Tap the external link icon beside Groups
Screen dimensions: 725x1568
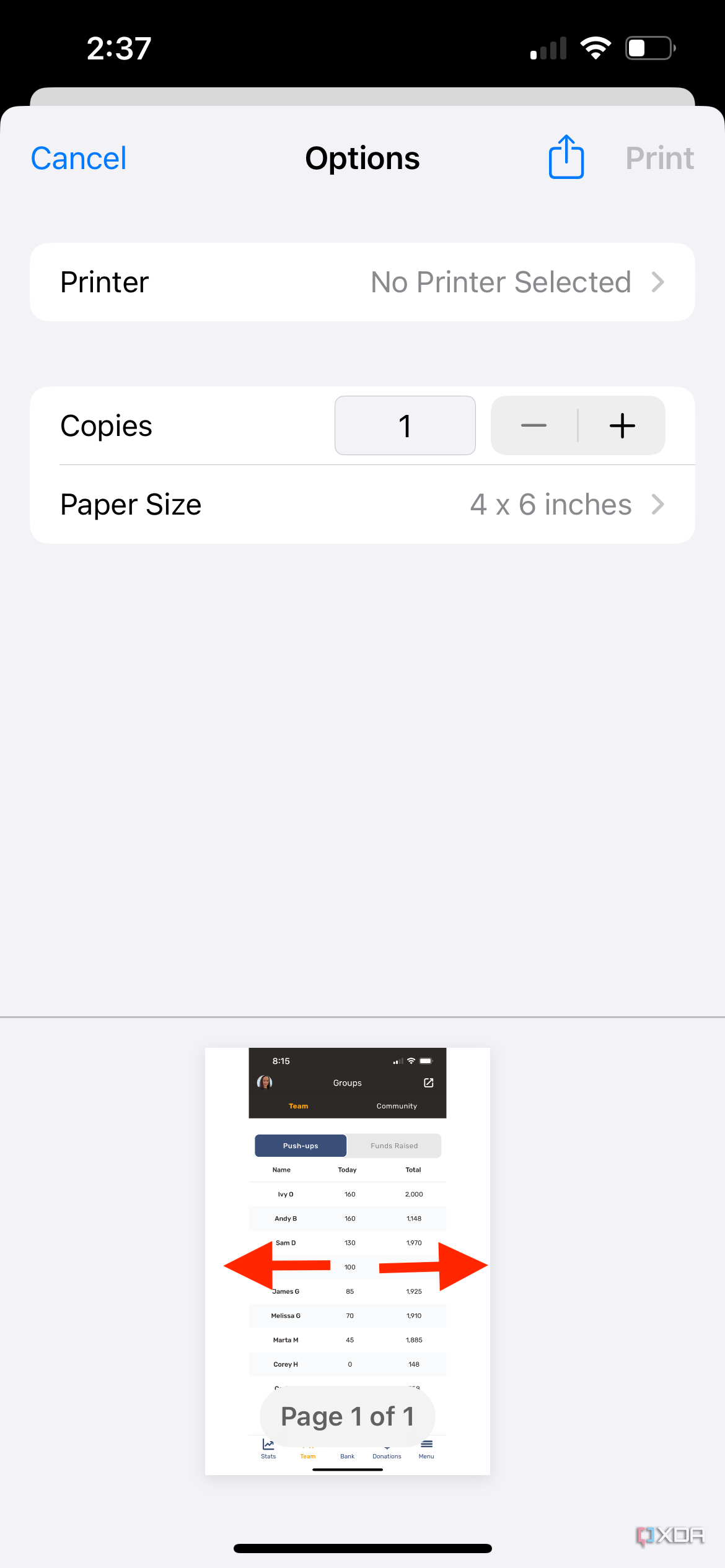(x=429, y=1082)
